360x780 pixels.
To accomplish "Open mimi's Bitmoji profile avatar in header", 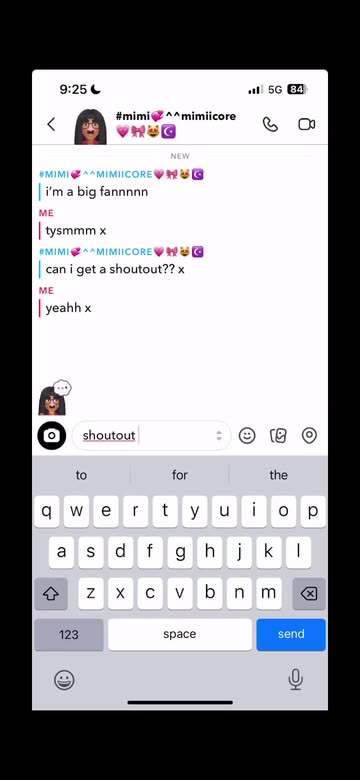I will (x=90, y=126).
